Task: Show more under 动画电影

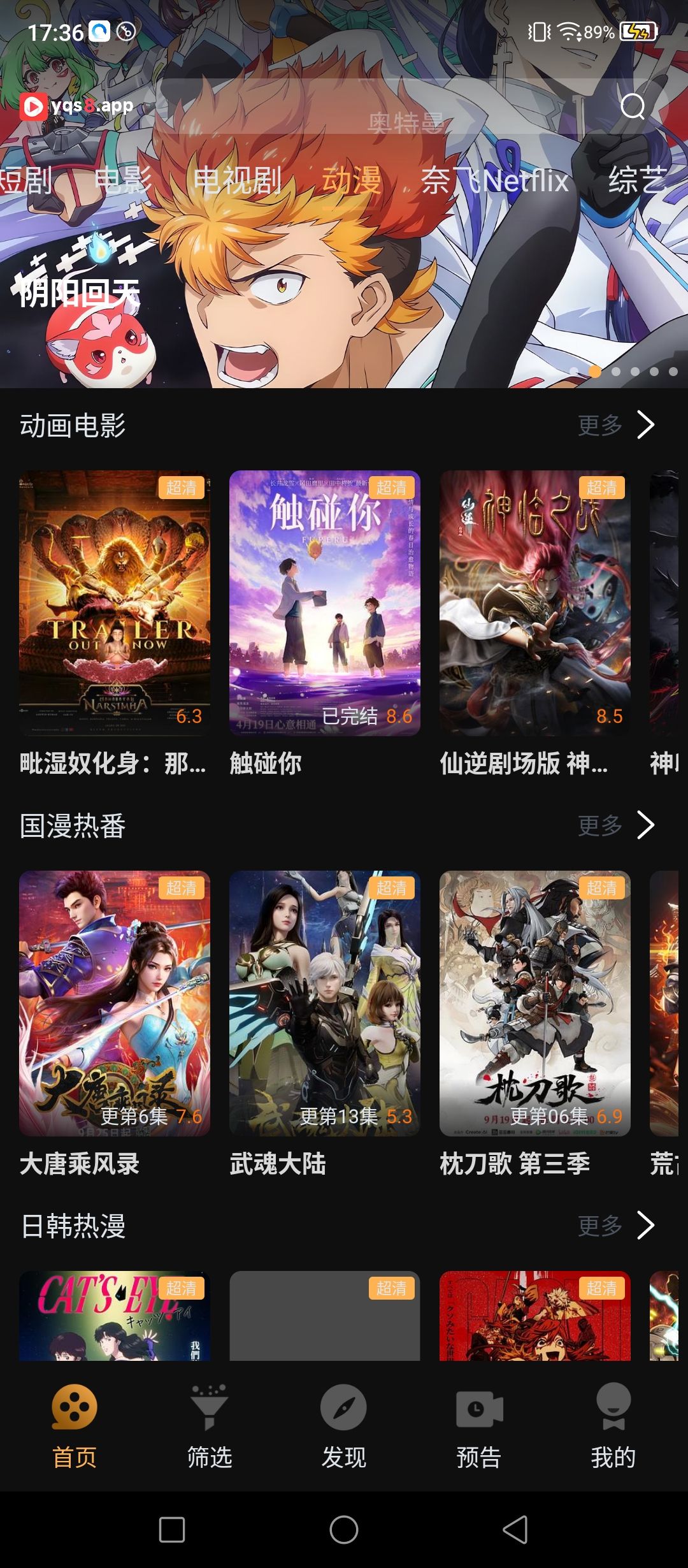Action: pos(615,425)
